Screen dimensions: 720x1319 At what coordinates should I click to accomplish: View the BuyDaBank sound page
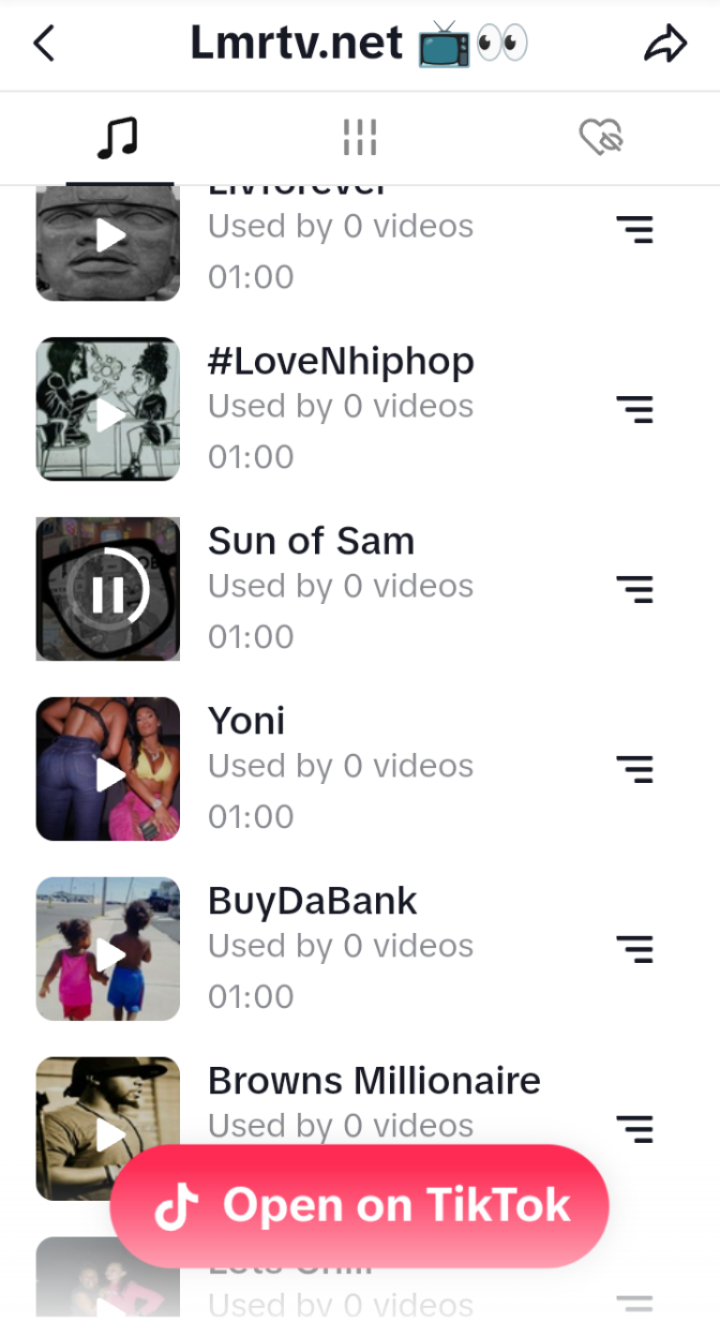pos(312,901)
